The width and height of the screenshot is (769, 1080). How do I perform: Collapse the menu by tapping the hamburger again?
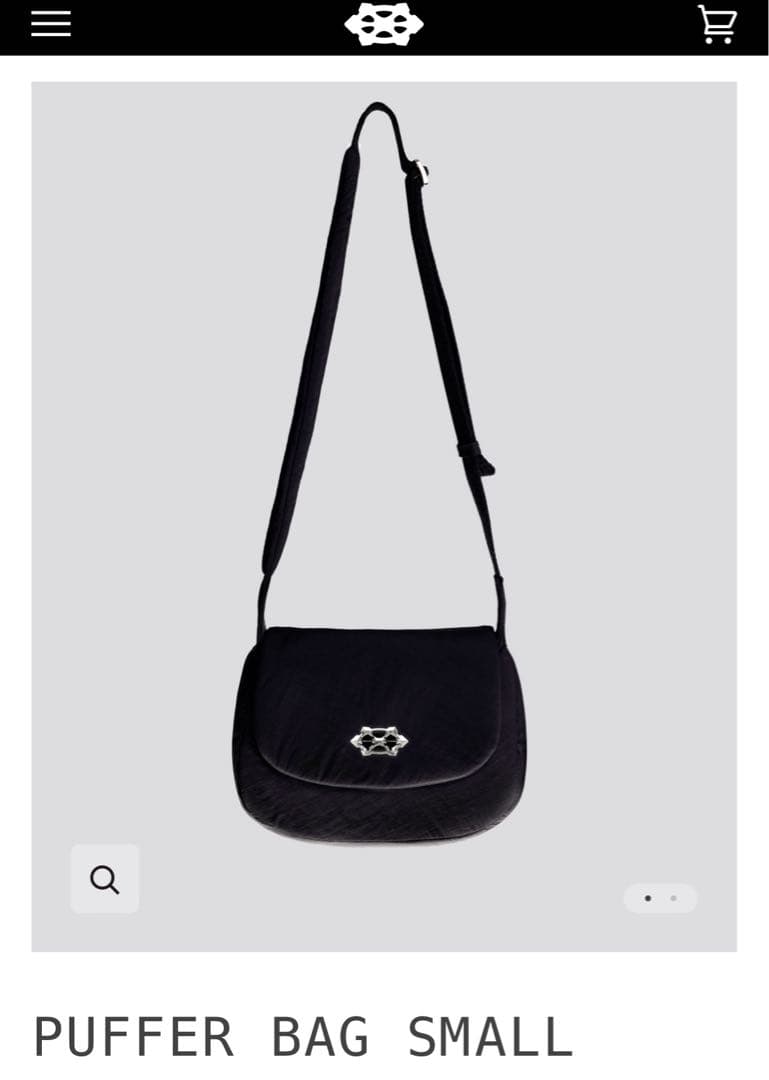(x=50, y=23)
